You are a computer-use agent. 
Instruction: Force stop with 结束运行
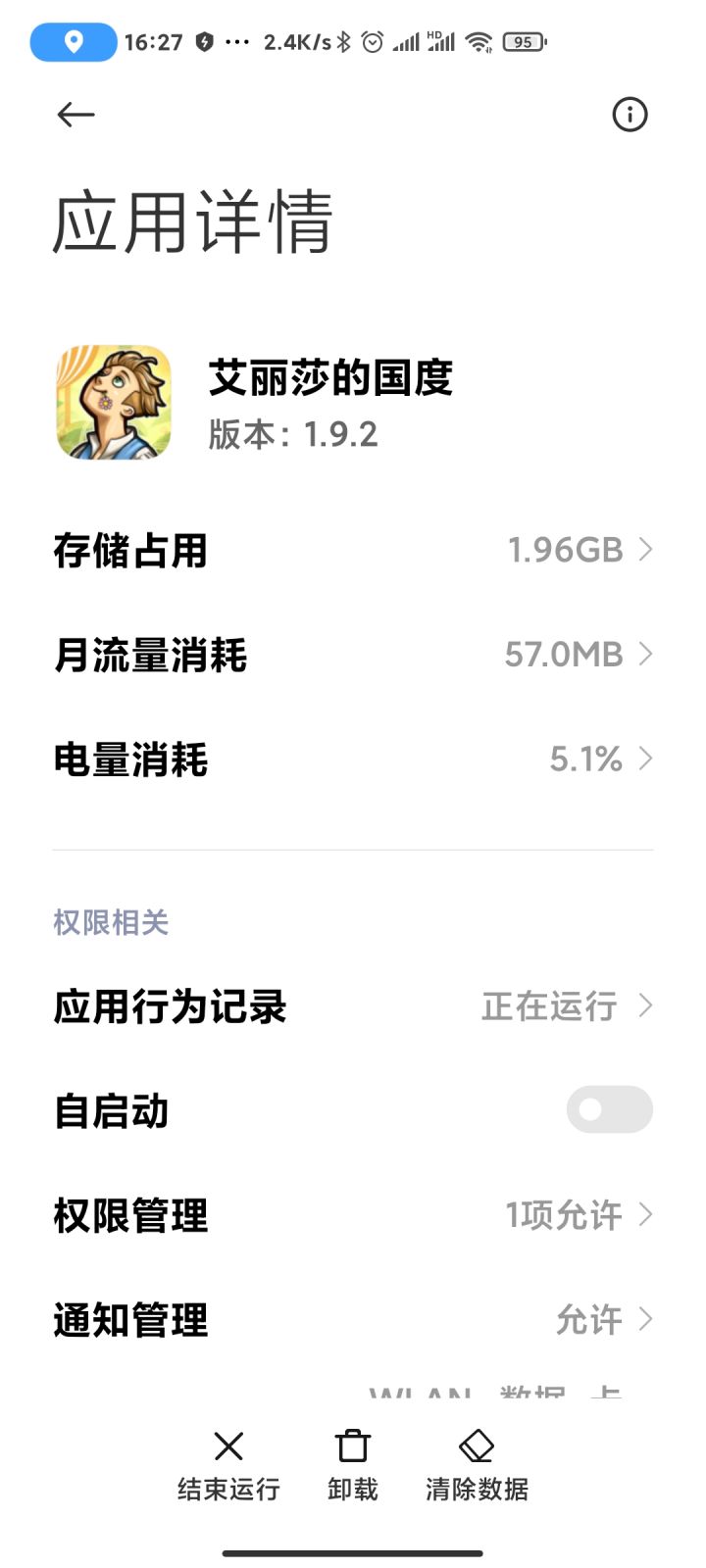click(x=228, y=1465)
